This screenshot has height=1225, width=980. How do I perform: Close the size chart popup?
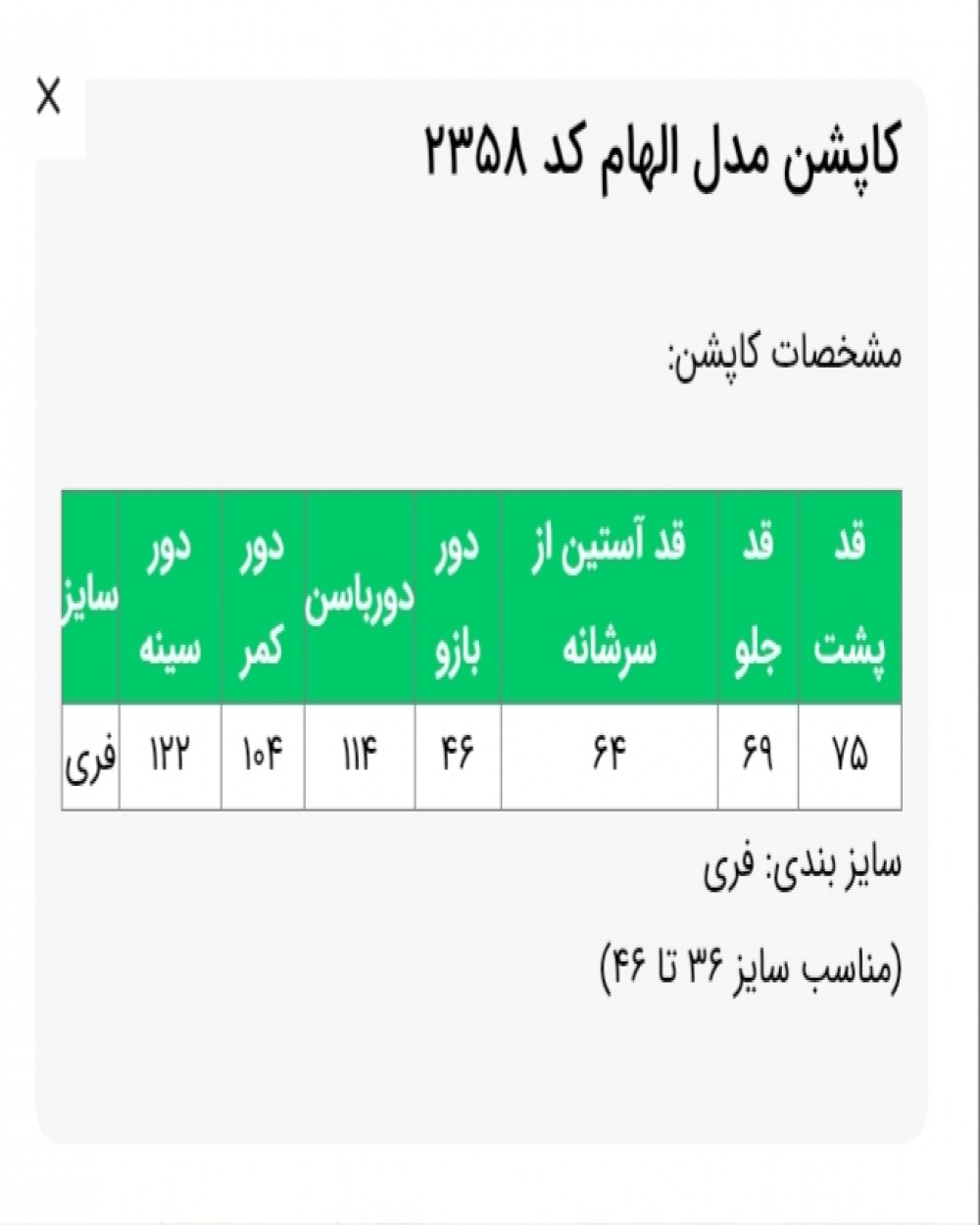(47, 99)
